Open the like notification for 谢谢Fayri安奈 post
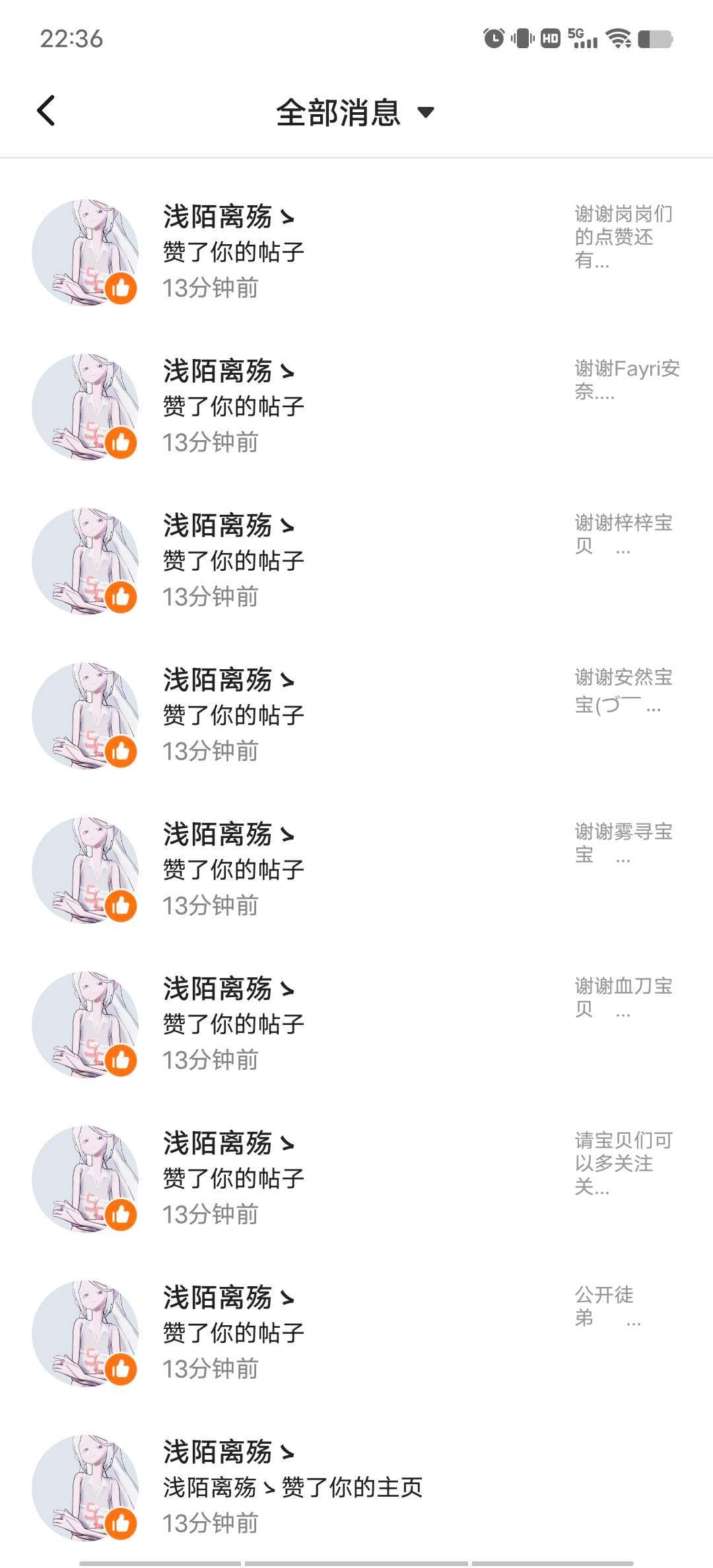The image size is (713, 1568). coord(356,407)
